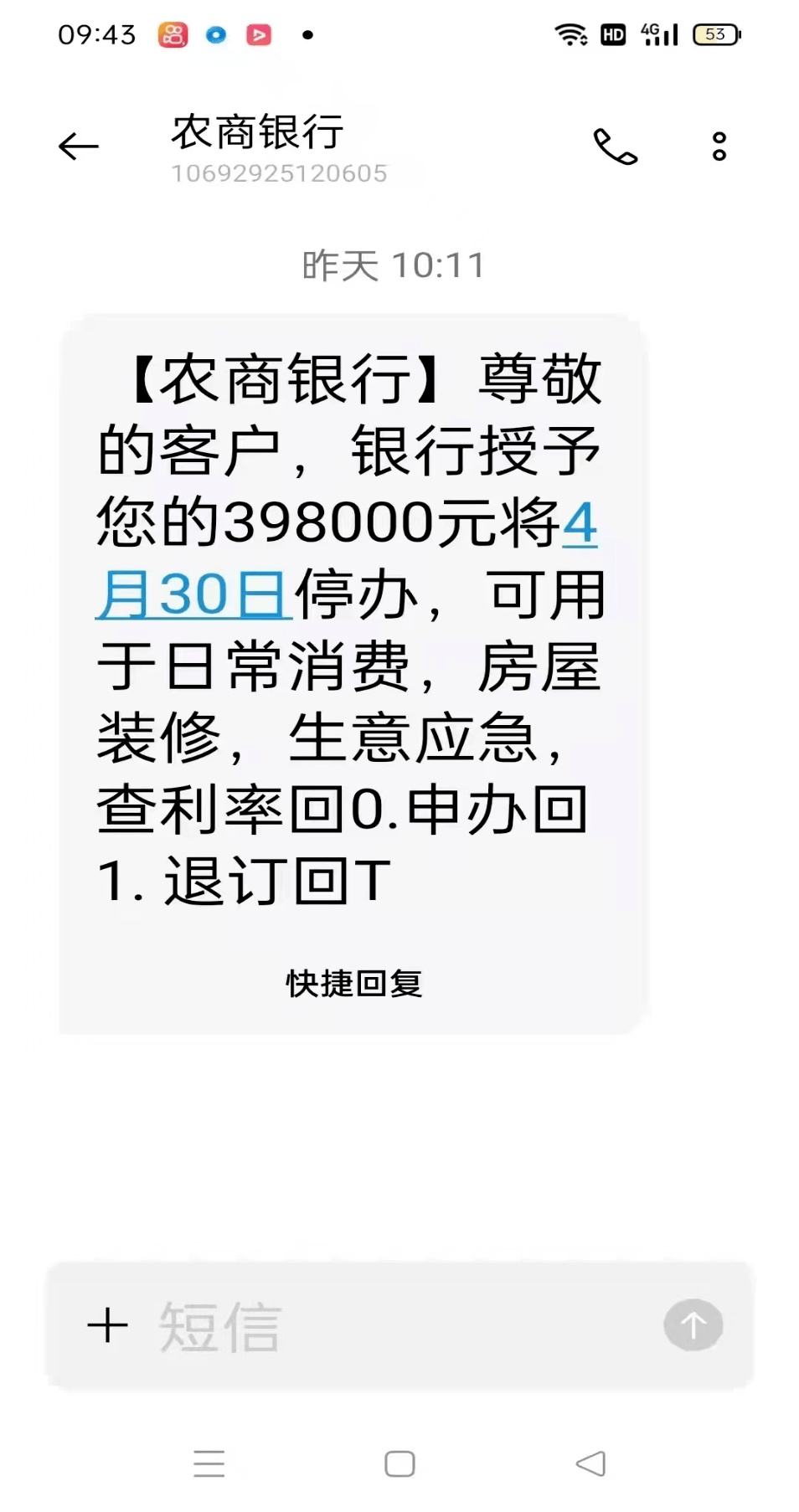Tap the HD indicator in the status bar
The width and height of the screenshot is (799, 1512).
click(x=613, y=34)
